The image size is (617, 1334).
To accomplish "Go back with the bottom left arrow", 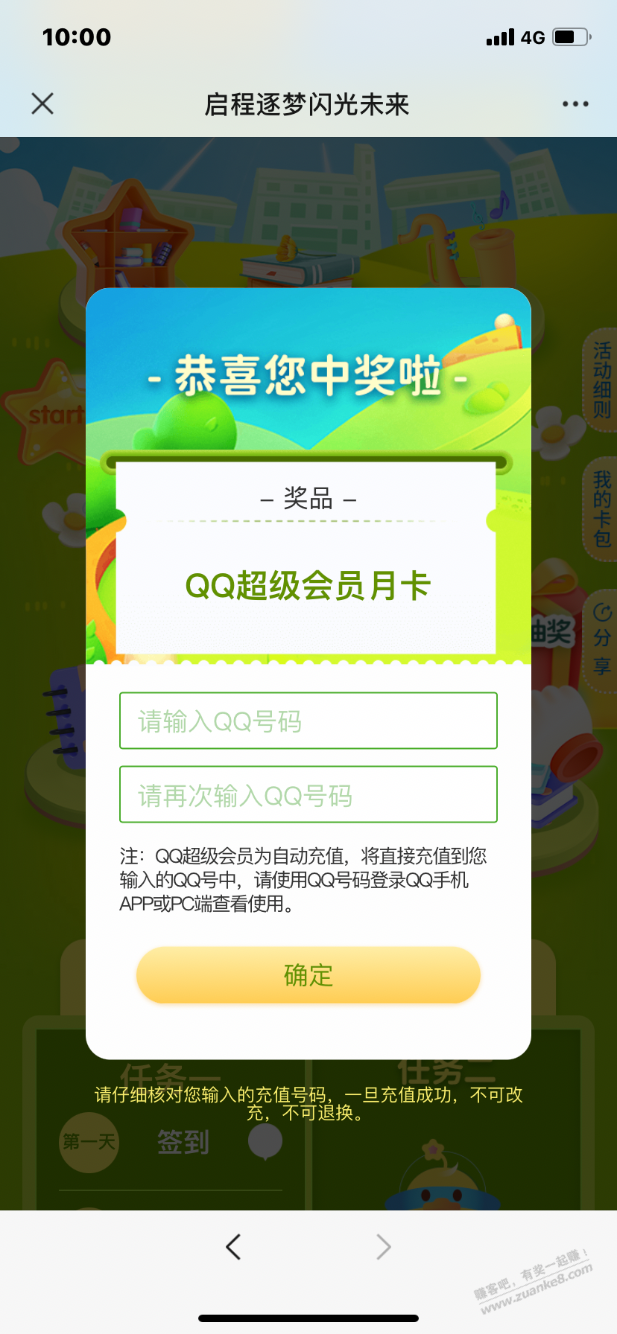I will click(x=234, y=1246).
